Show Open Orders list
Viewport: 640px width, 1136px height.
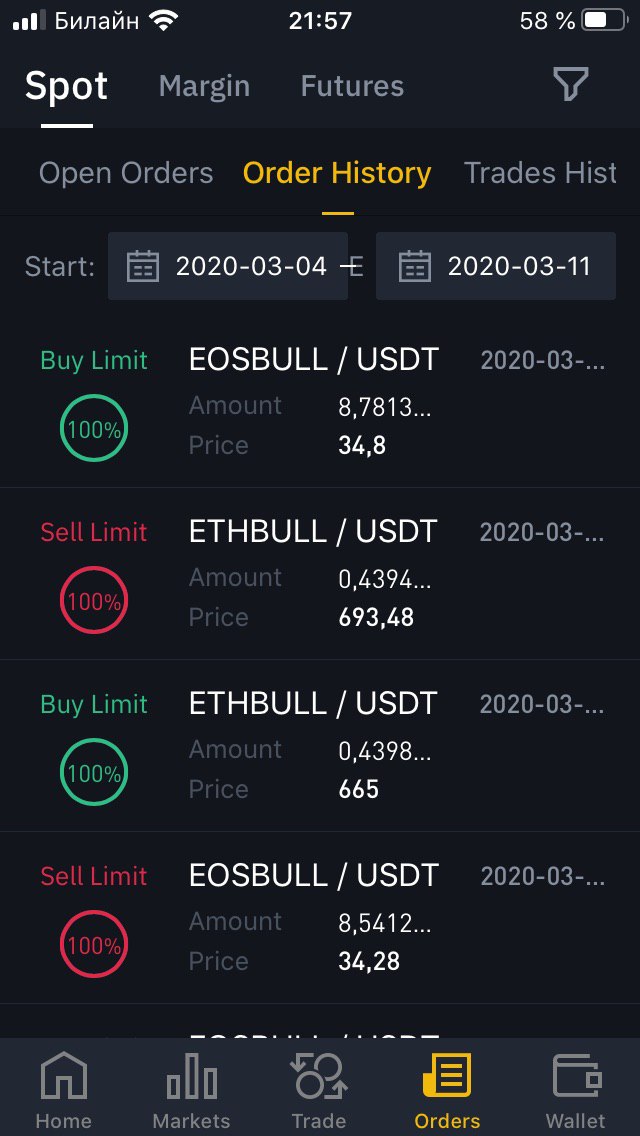point(126,173)
